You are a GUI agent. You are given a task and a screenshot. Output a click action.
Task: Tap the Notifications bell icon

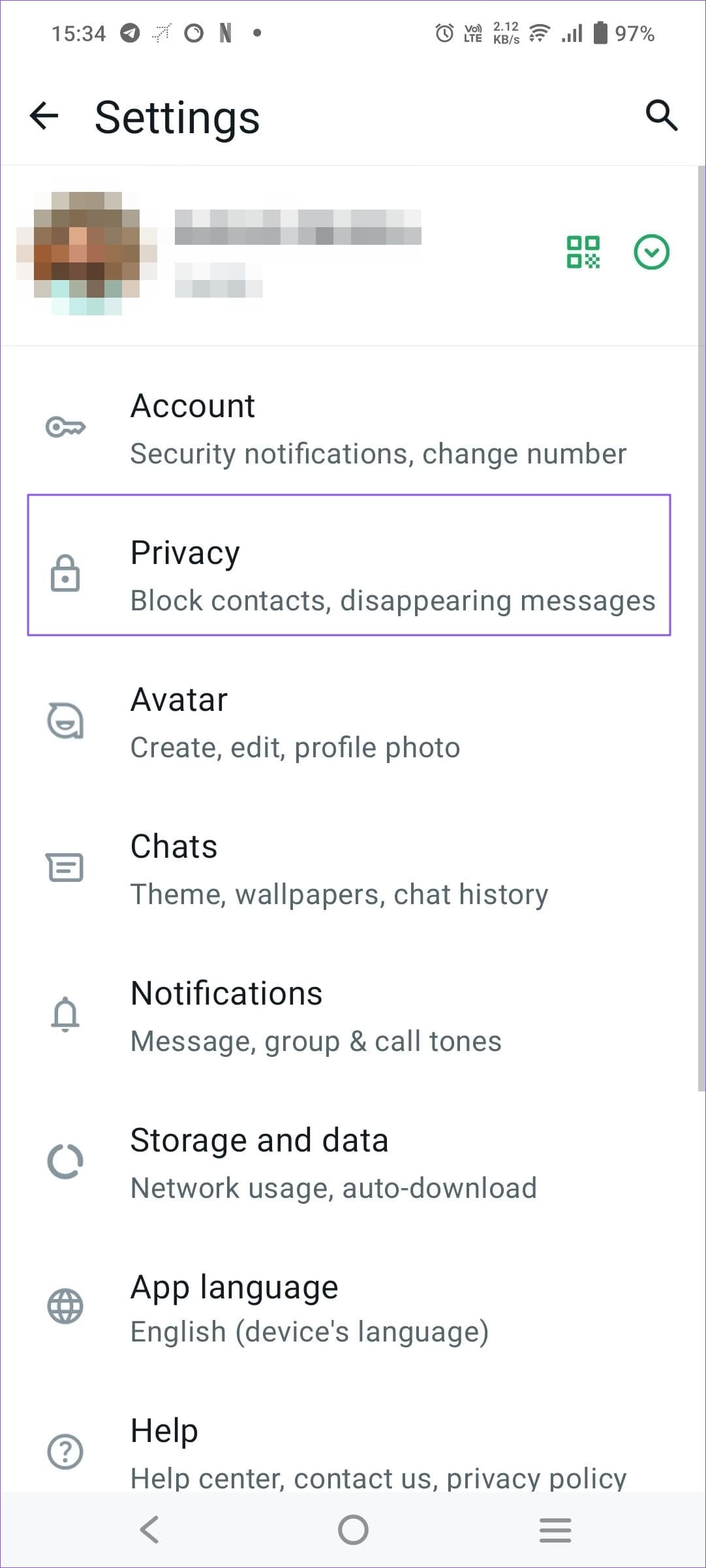[x=65, y=1015]
